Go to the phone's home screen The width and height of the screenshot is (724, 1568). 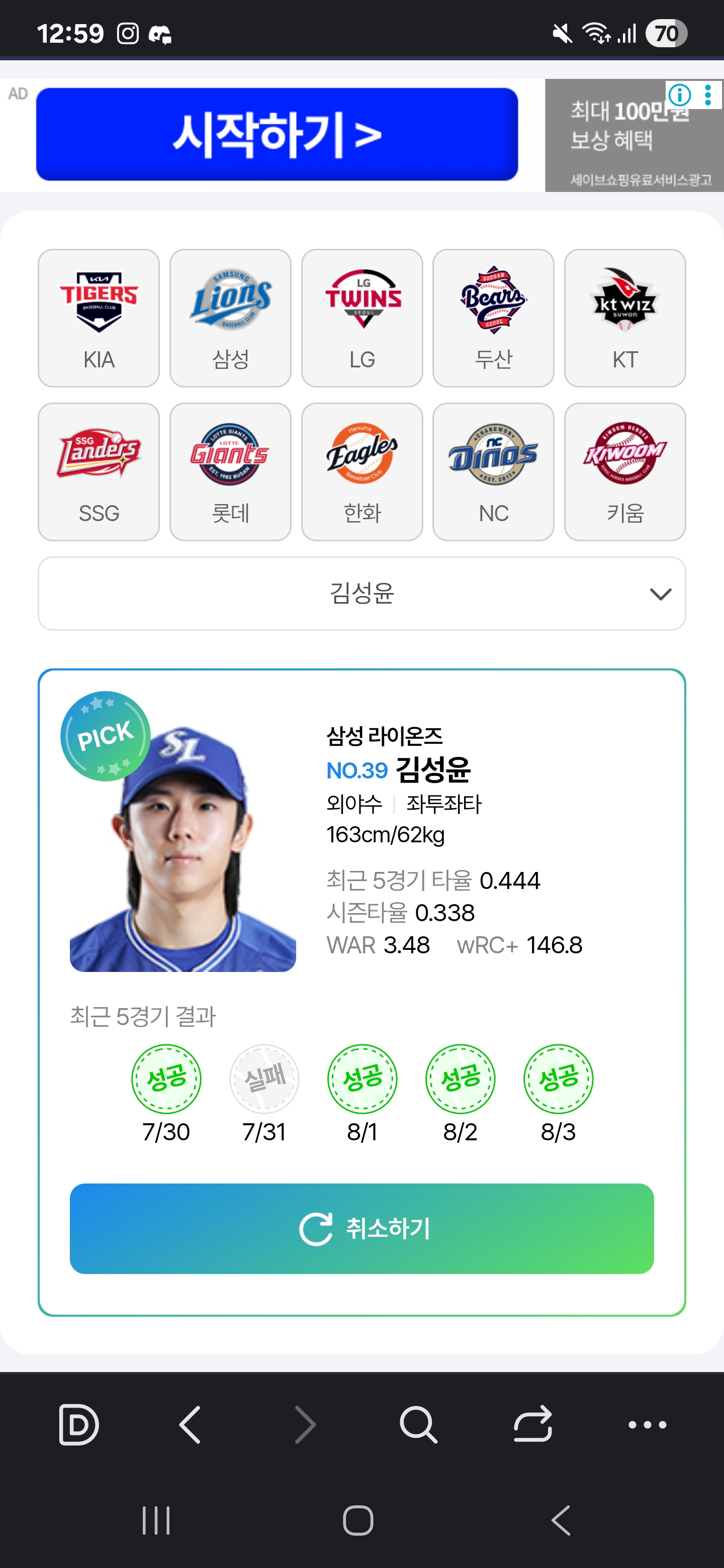(x=358, y=1520)
